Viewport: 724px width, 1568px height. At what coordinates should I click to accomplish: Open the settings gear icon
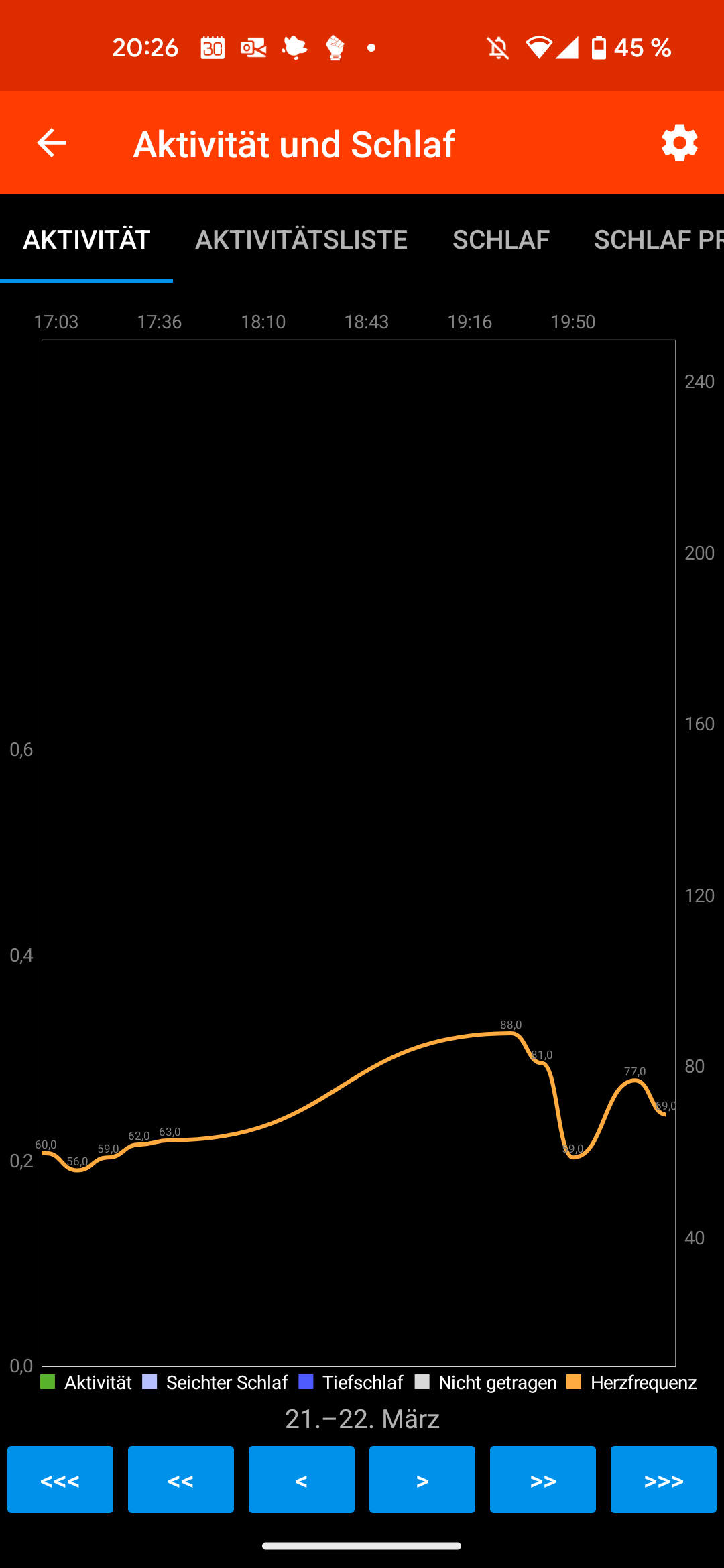679,143
